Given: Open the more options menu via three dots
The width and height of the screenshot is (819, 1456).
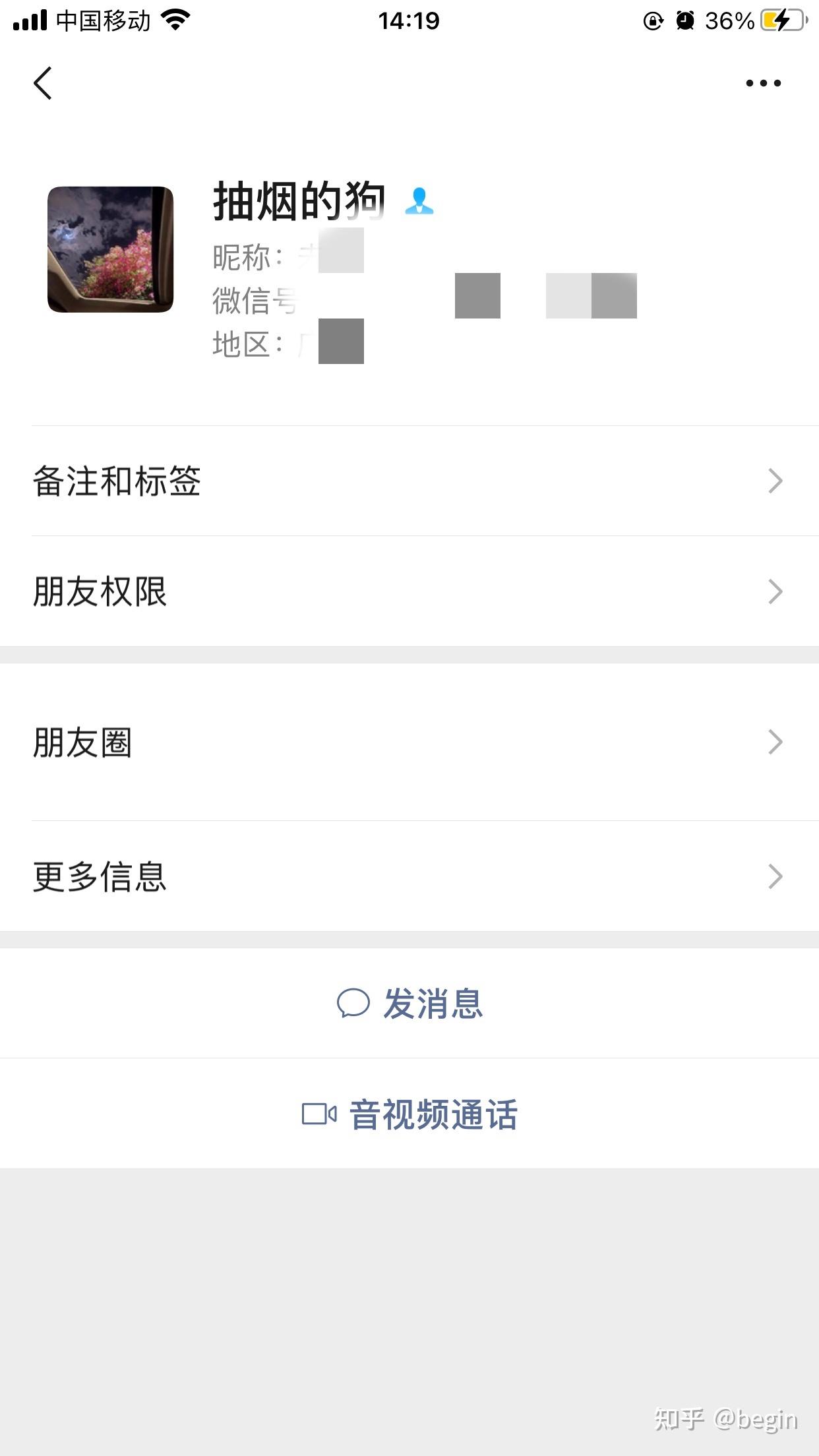Looking at the screenshot, I should tap(763, 82).
